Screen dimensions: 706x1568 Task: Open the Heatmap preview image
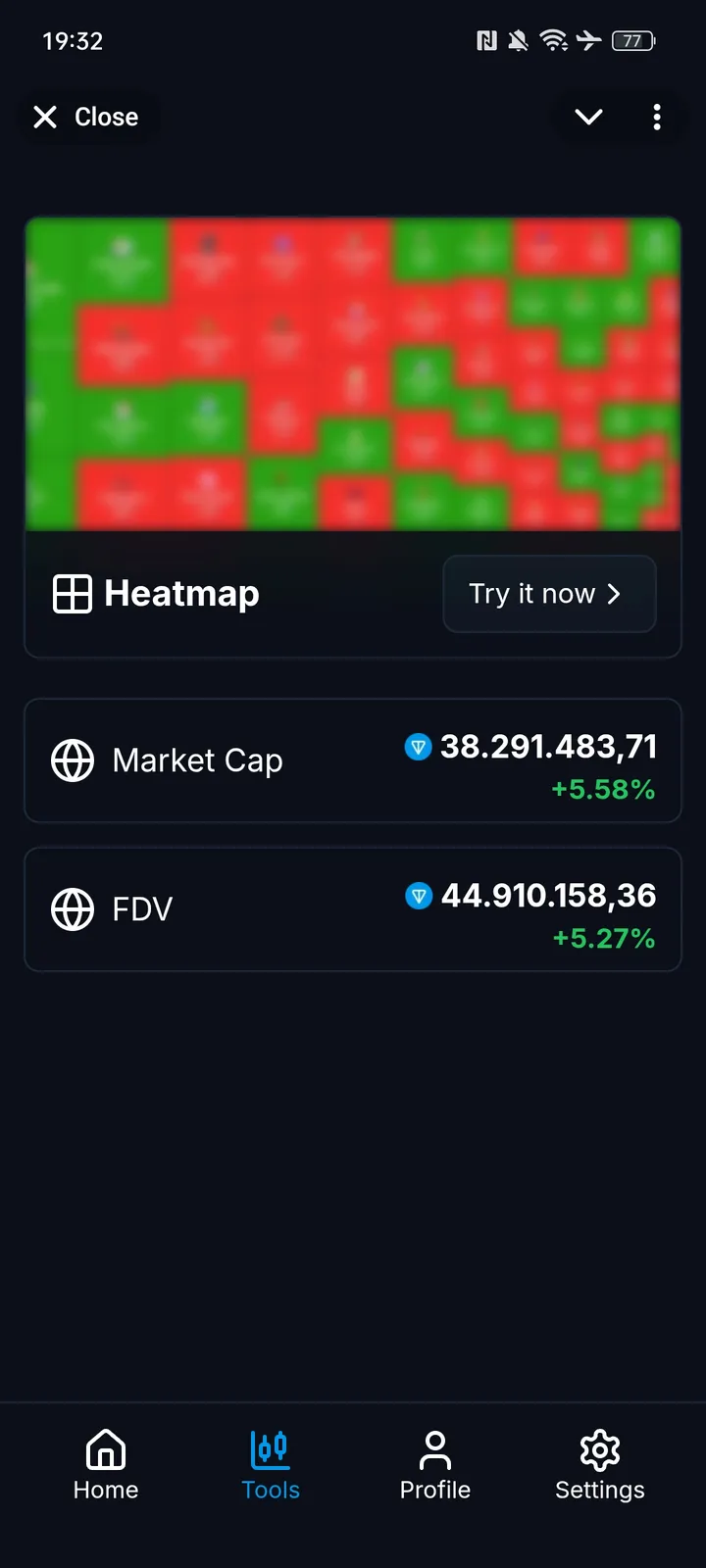click(x=353, y=374)
